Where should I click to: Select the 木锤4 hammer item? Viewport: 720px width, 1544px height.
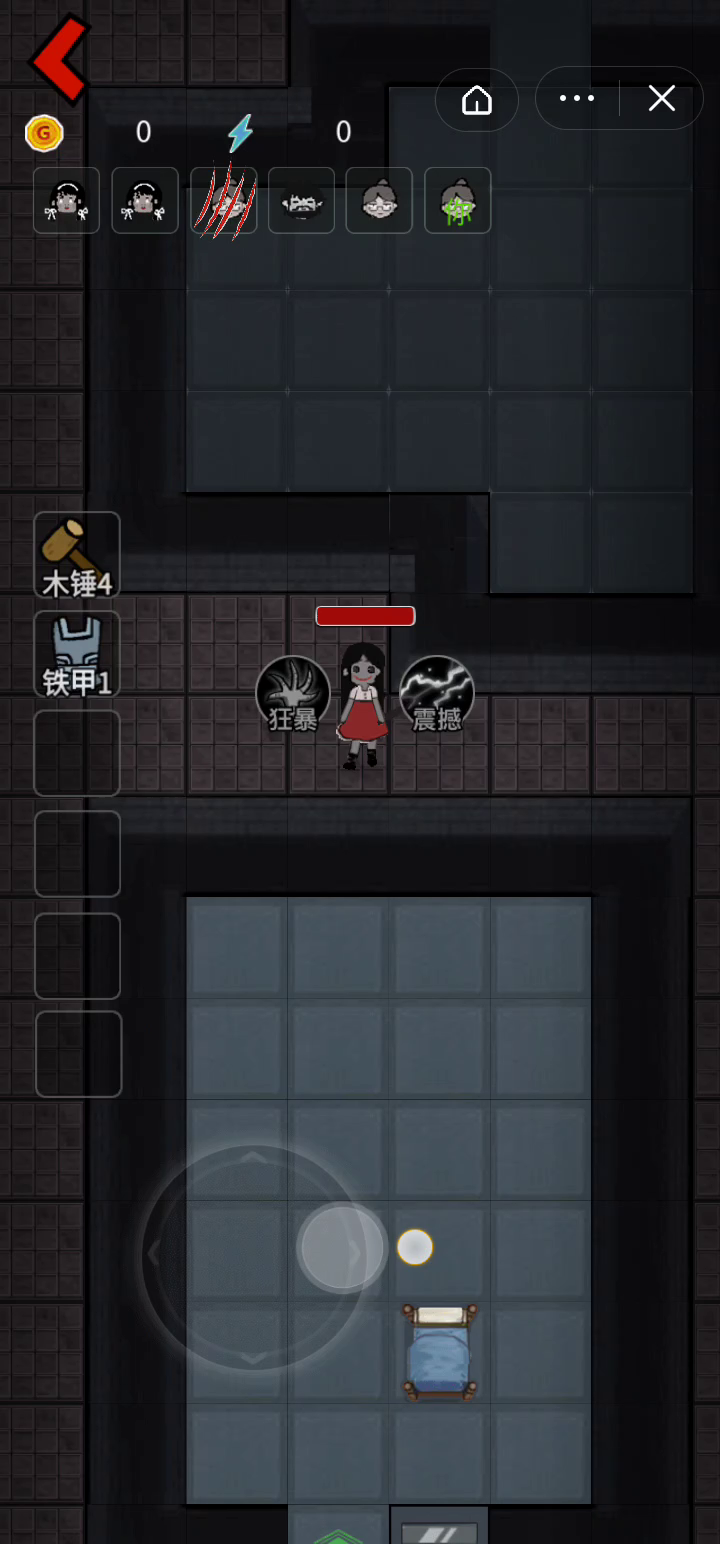click(x=77, y=555)
